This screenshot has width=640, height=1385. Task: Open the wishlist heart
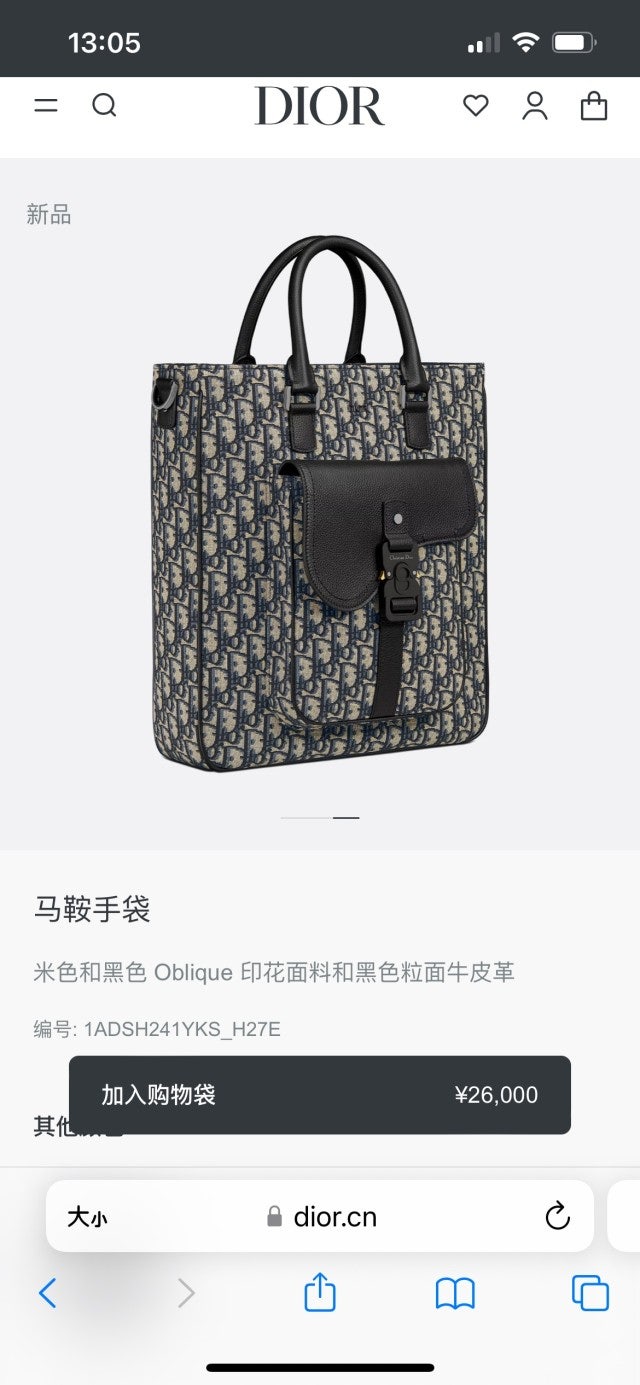pos(476,105)
